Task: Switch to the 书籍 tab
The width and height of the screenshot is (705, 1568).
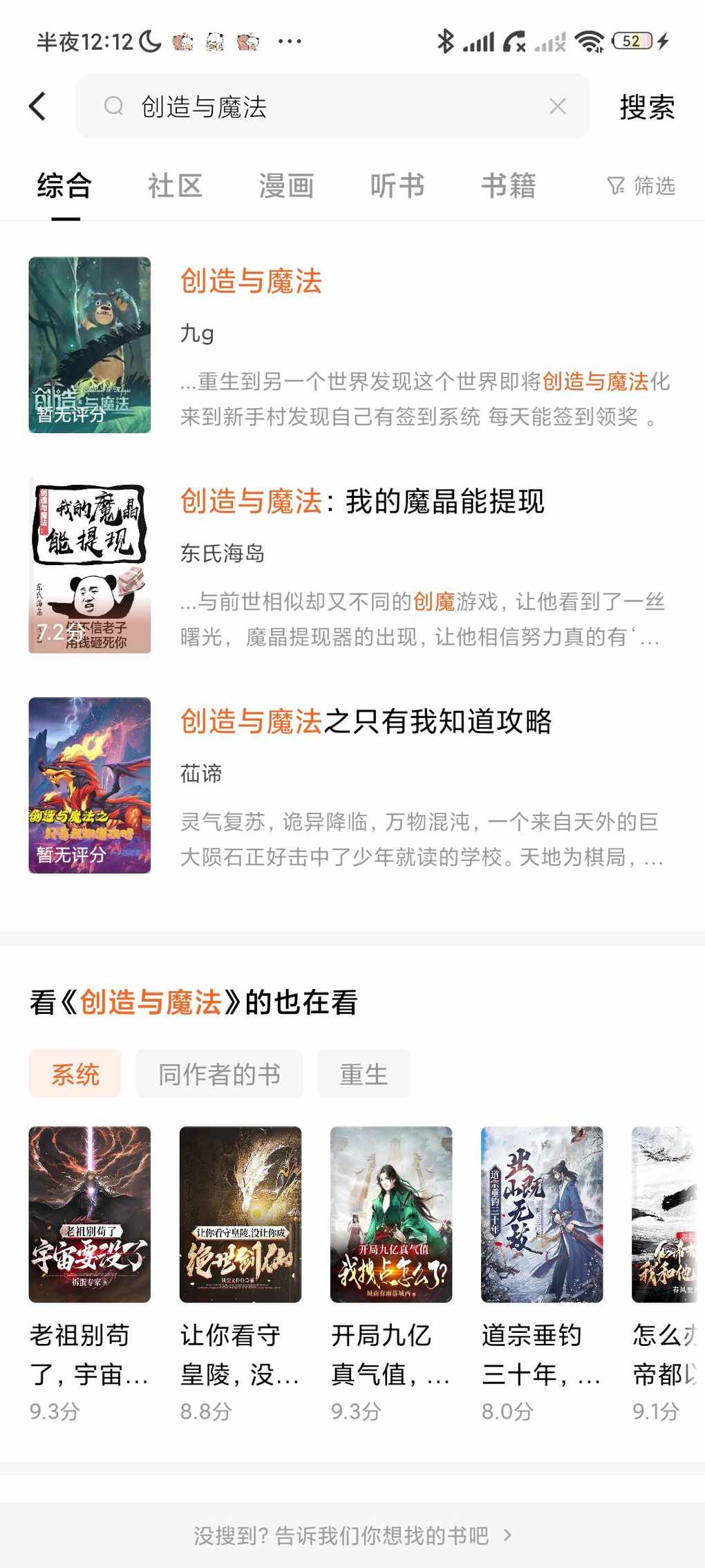Action: tap(509, 186)
